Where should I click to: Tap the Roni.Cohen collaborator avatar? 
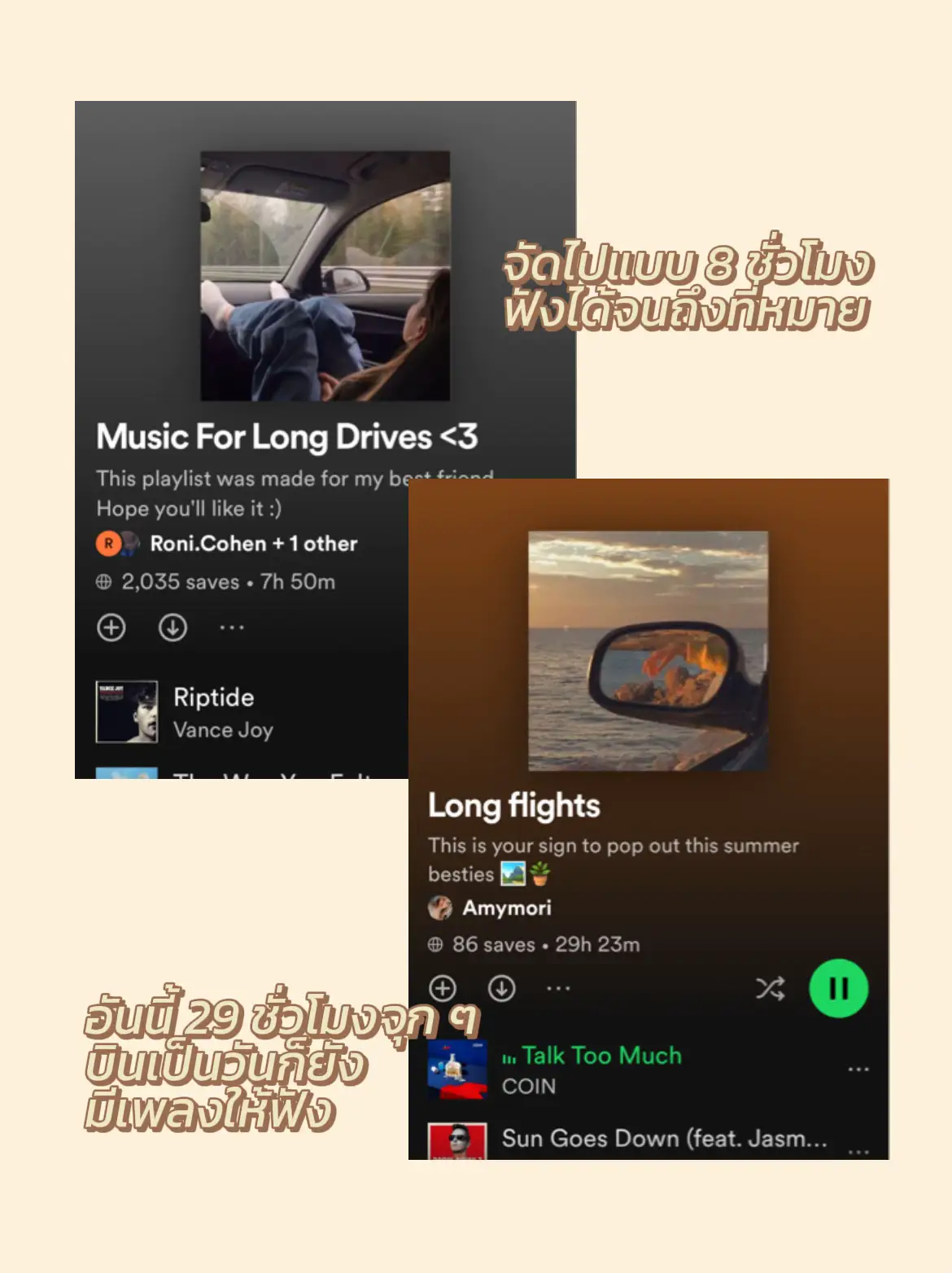click(110, 543)
